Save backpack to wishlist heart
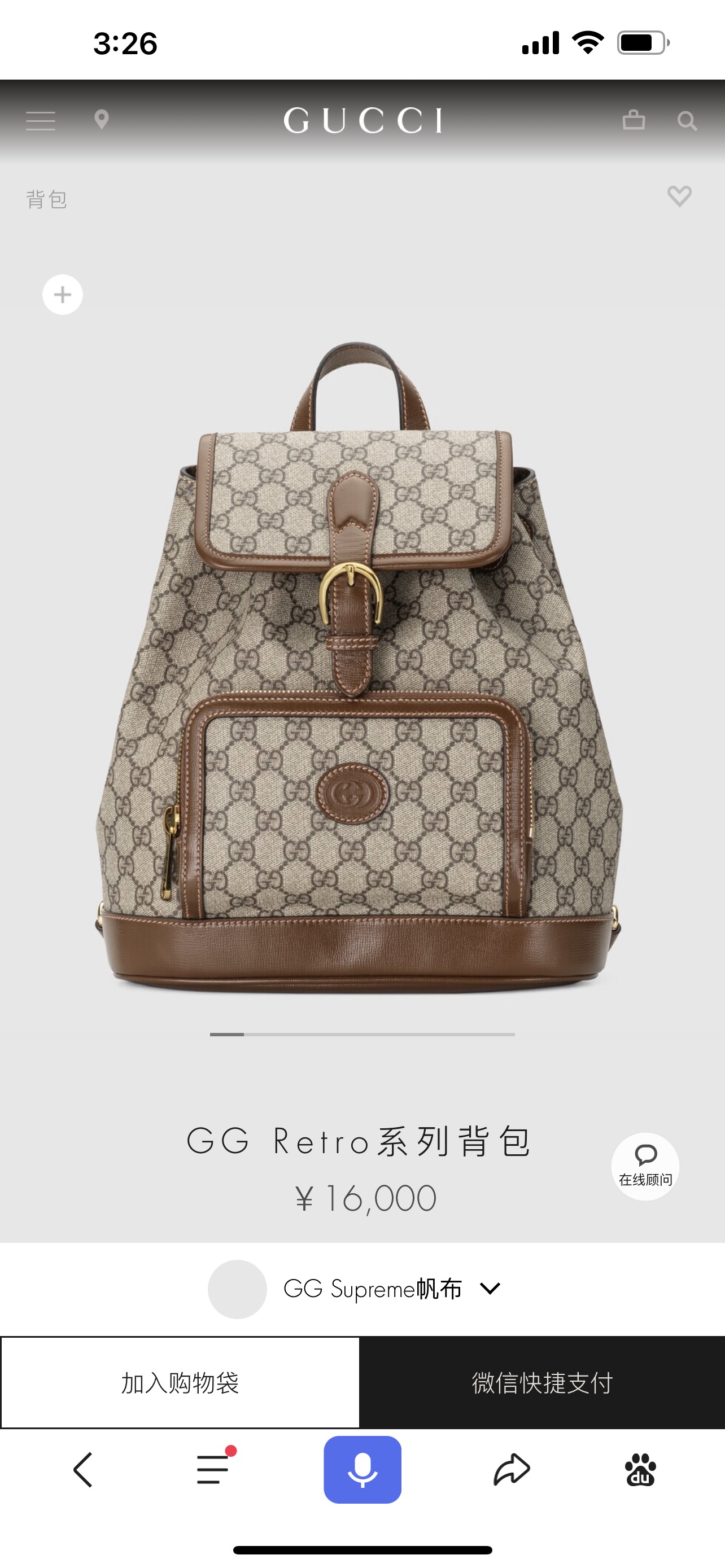Screen dimensions: 725x1568 click(679, 196)
